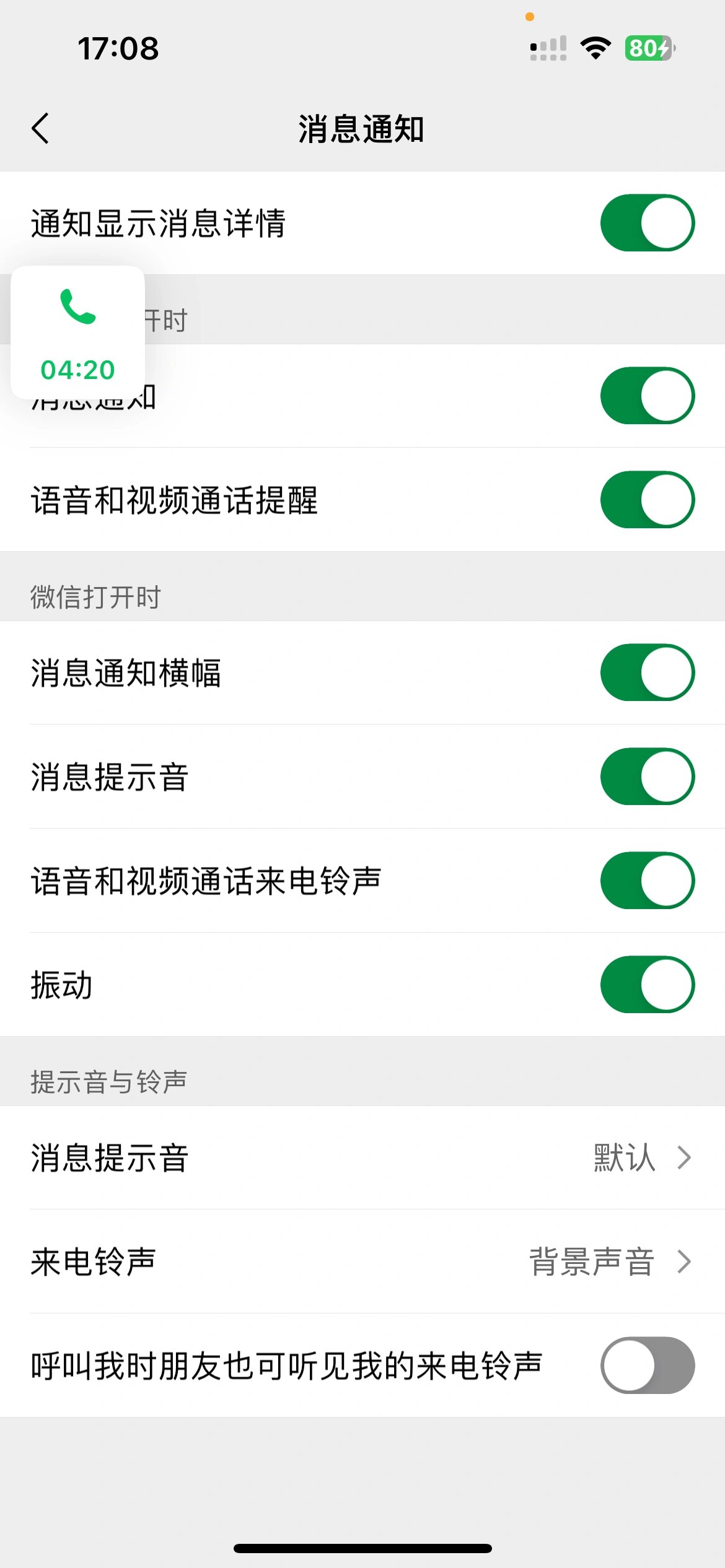Disable 语音和视频通话提醒
The image size is (725, 1568).
tap(647, 500)
